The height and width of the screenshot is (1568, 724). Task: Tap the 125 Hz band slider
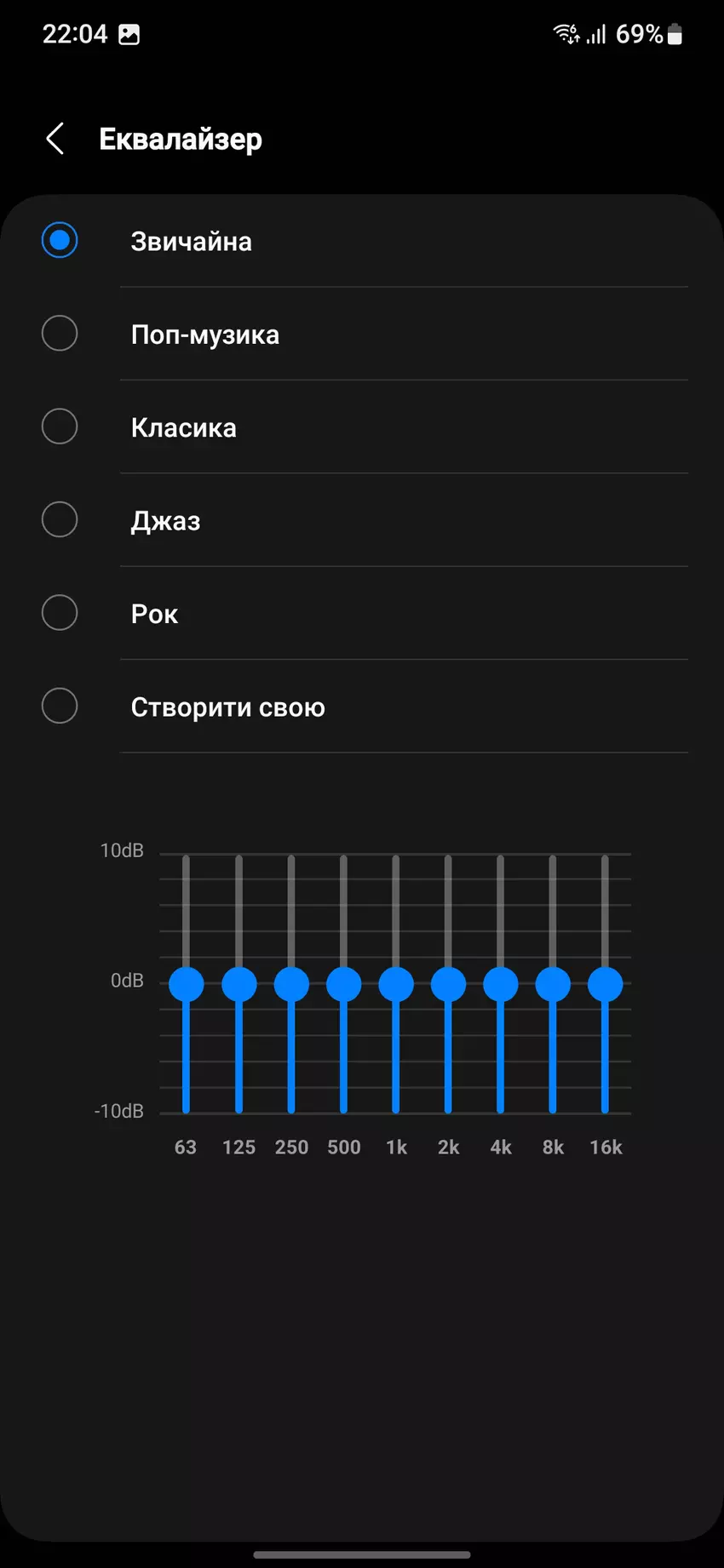[x=239, y=984]
